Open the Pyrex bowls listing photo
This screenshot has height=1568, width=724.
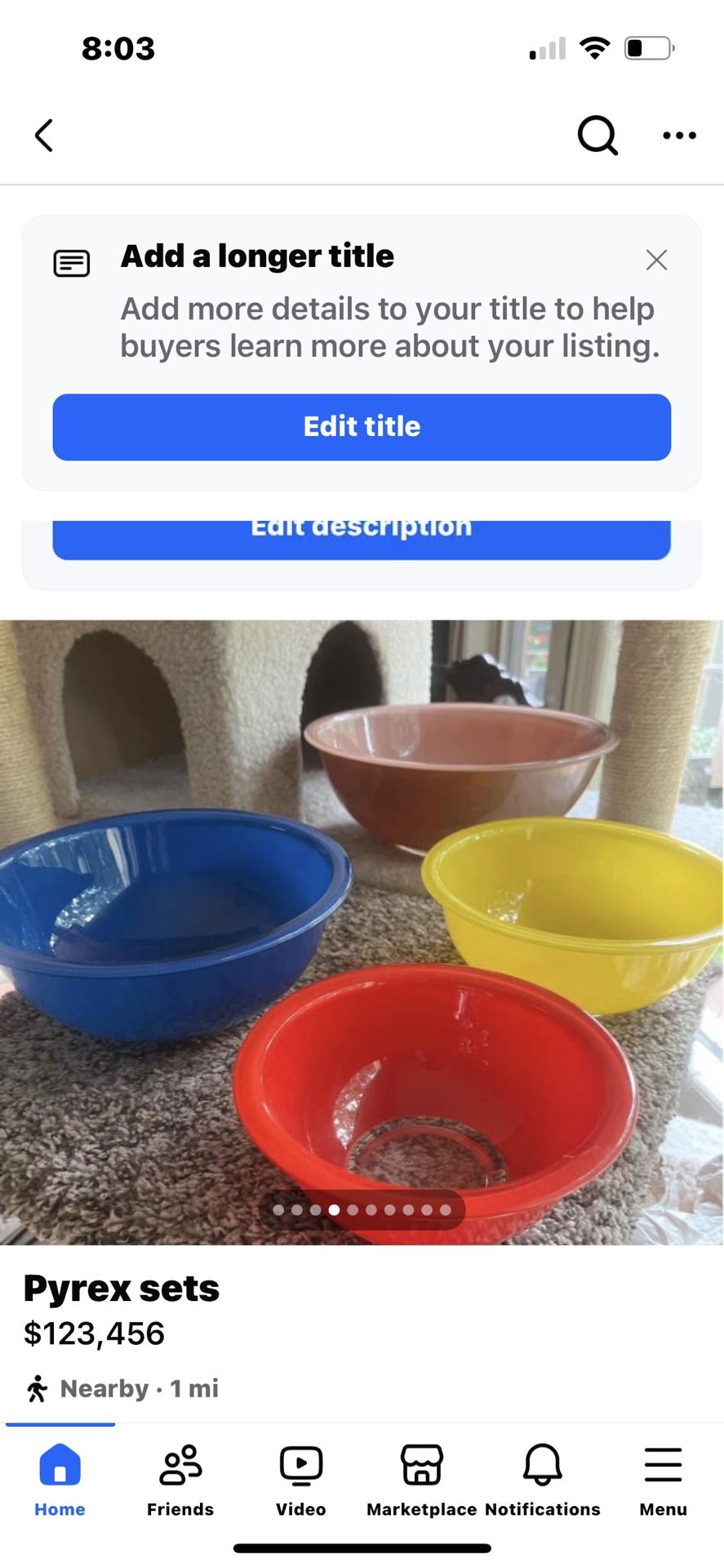[362, 931]
